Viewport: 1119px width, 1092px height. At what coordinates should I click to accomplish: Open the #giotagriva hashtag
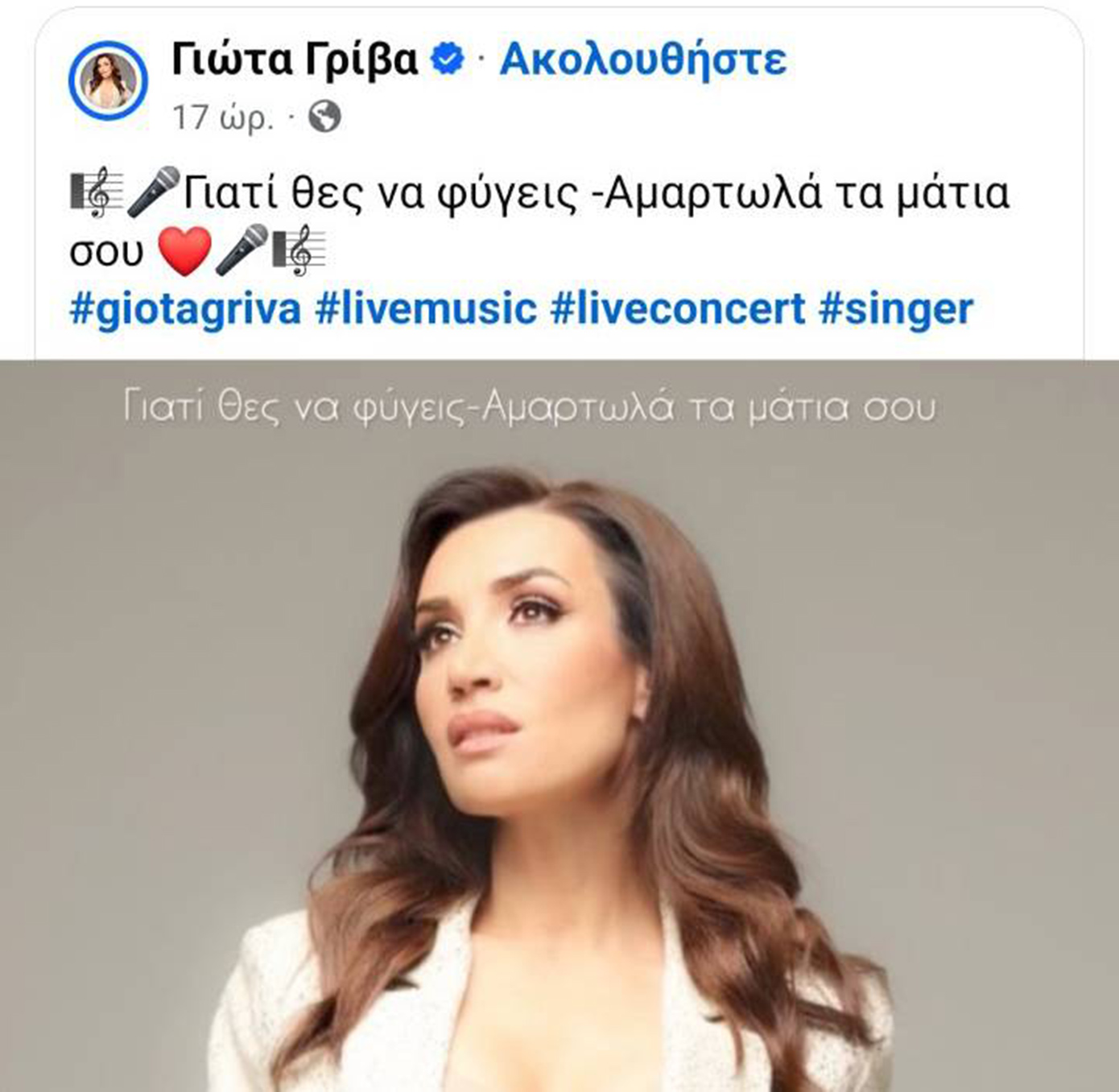tap(185, 309)
